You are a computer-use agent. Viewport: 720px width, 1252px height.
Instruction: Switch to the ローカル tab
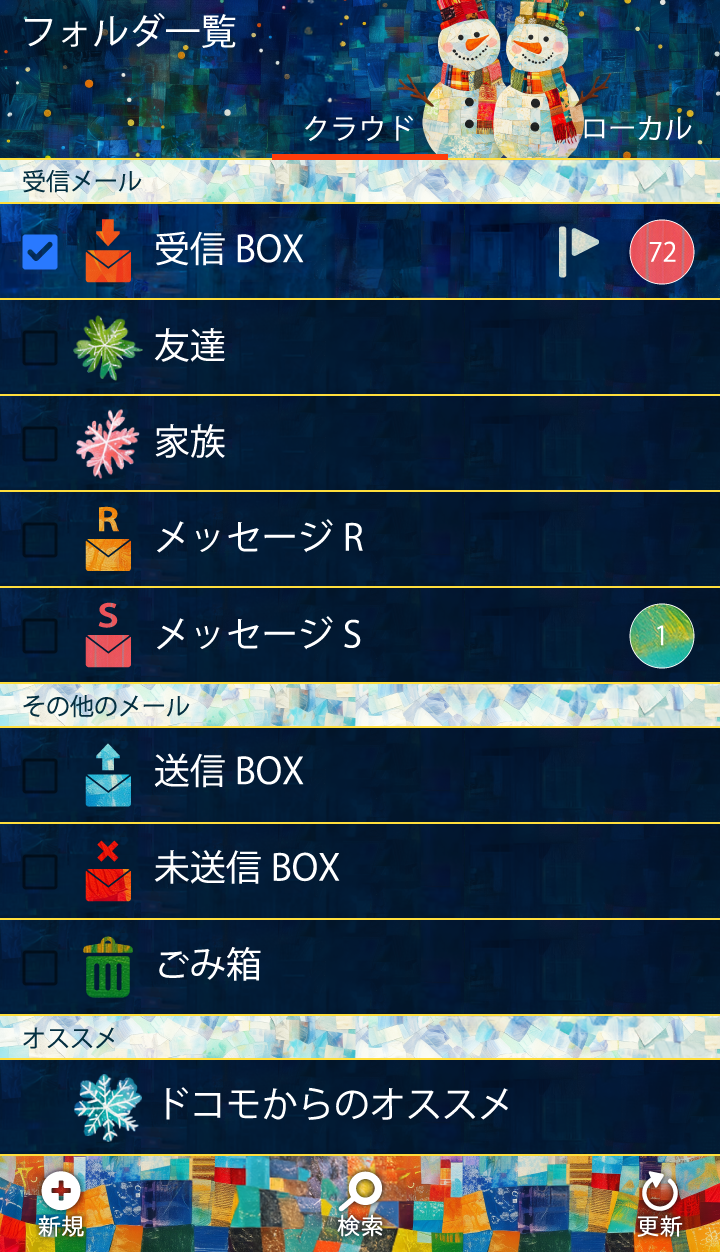pyautogui.click(x=637, y=128)
